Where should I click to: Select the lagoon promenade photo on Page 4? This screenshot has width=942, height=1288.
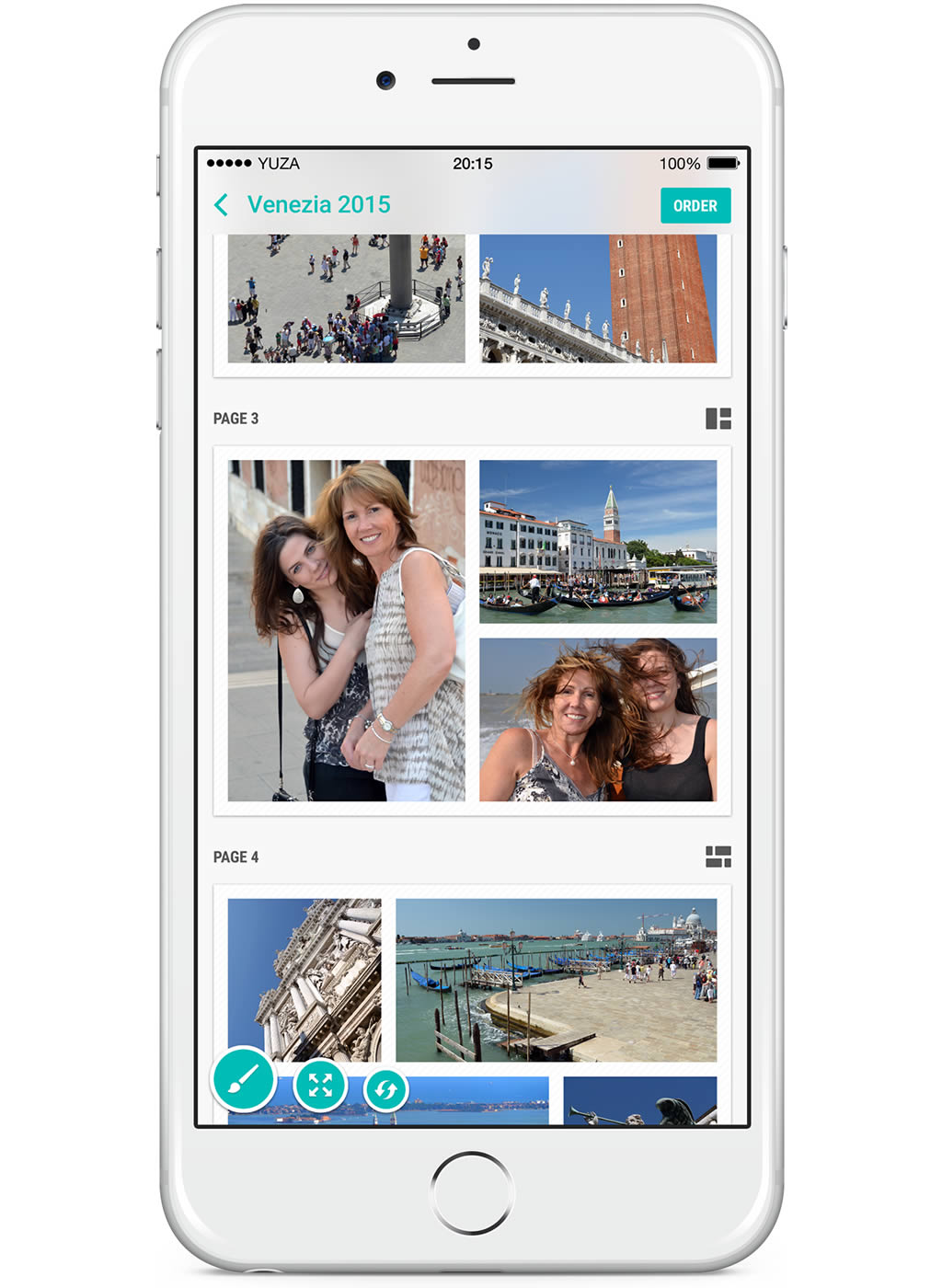pyautogui.click(x=556, y=980)
